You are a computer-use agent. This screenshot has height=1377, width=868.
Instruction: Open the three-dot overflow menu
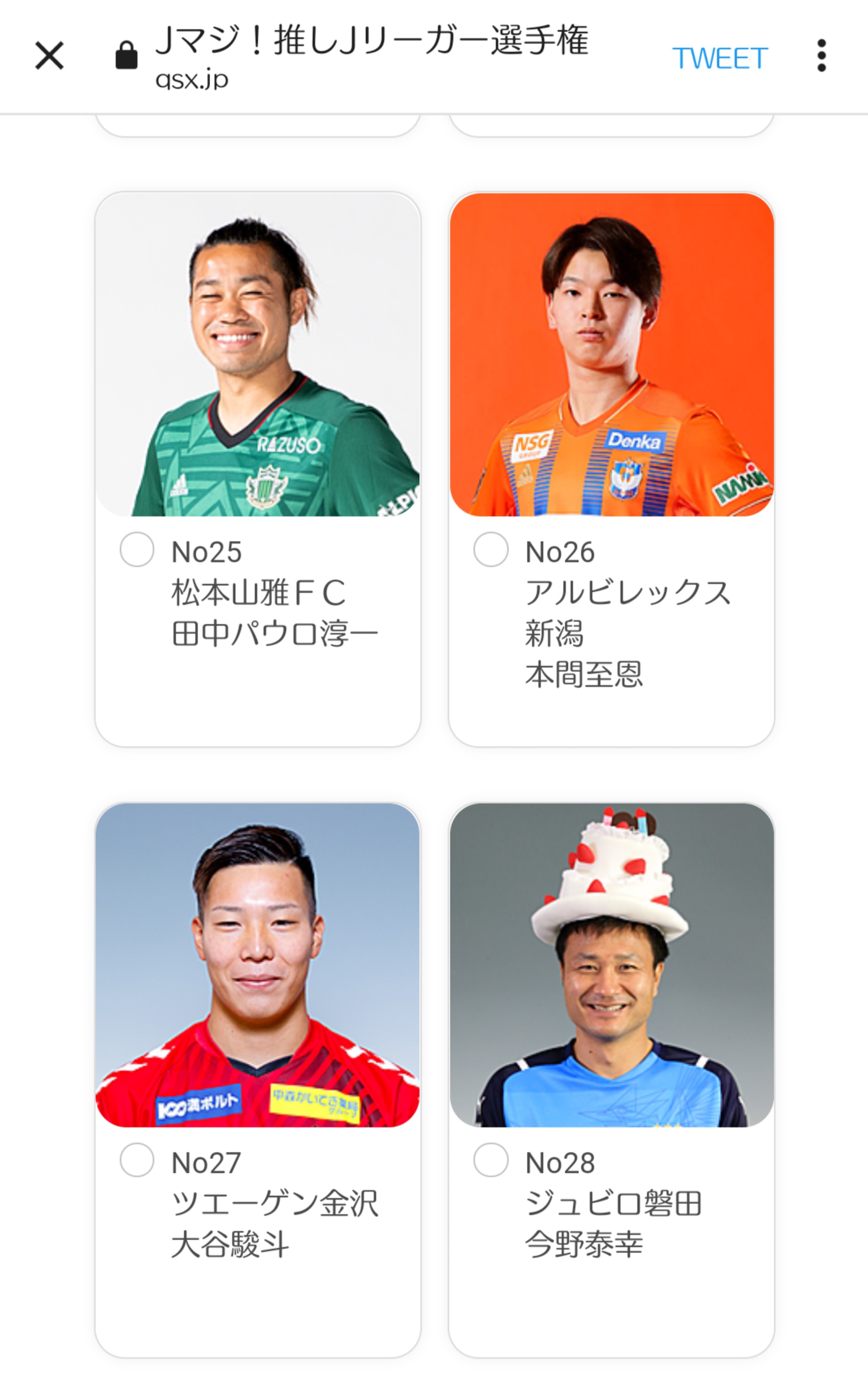click(x=821, y=56)
